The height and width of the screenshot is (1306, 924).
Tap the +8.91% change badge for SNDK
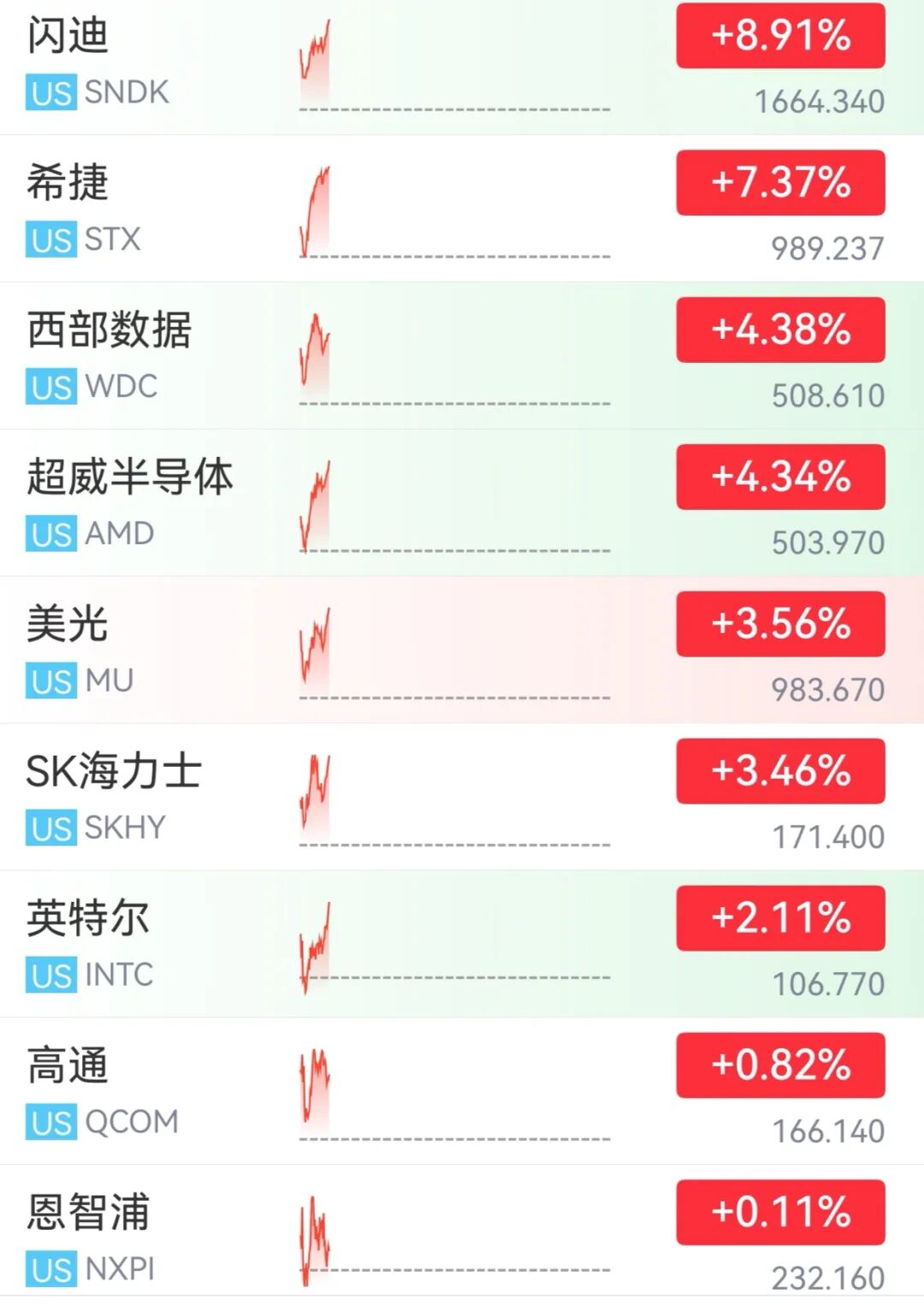(x=780, y=36)
